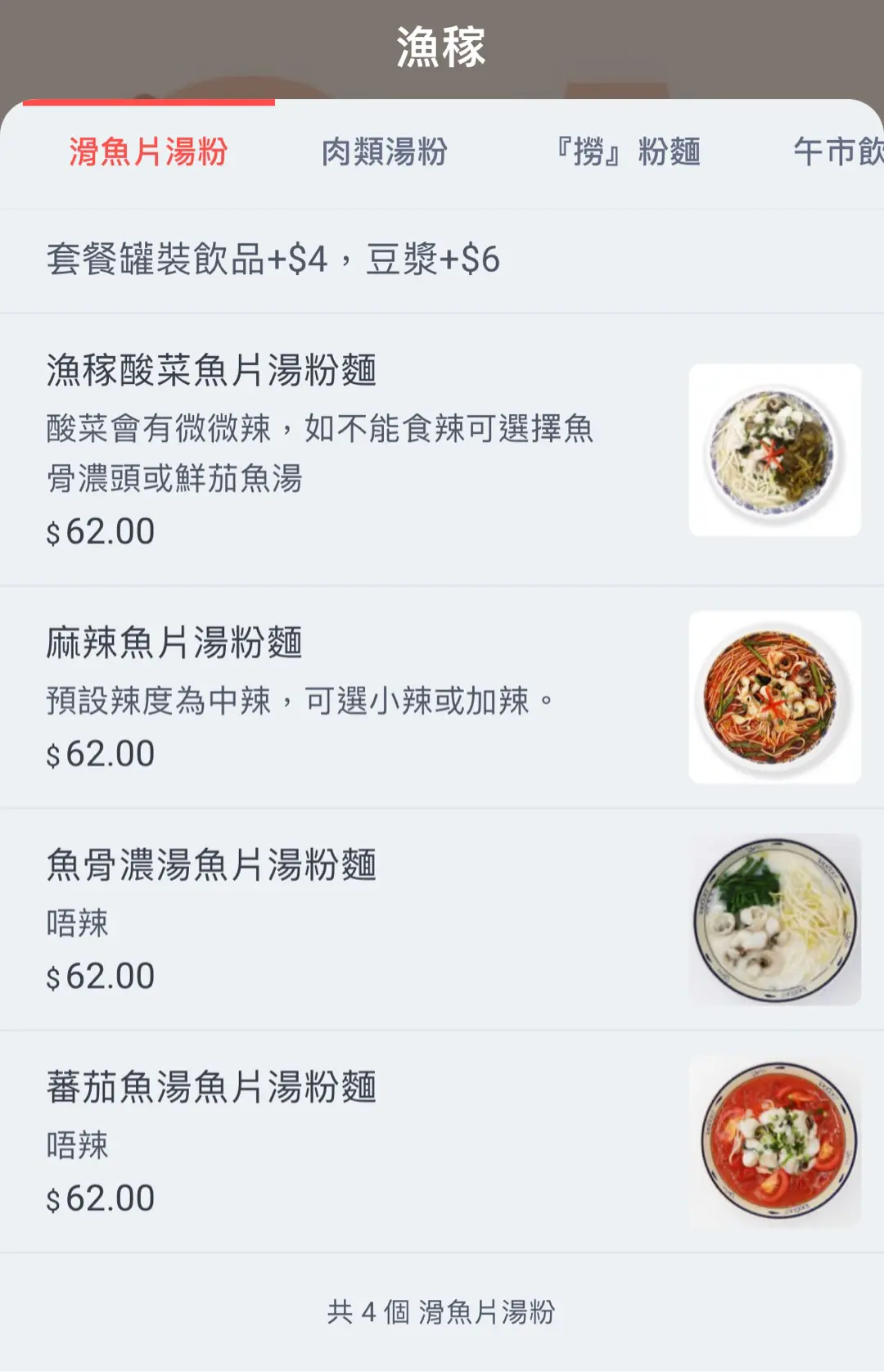Switch to the 肉類湯粉 tab
This screenshot has height=1372, width=884.
tap(384, 152)
